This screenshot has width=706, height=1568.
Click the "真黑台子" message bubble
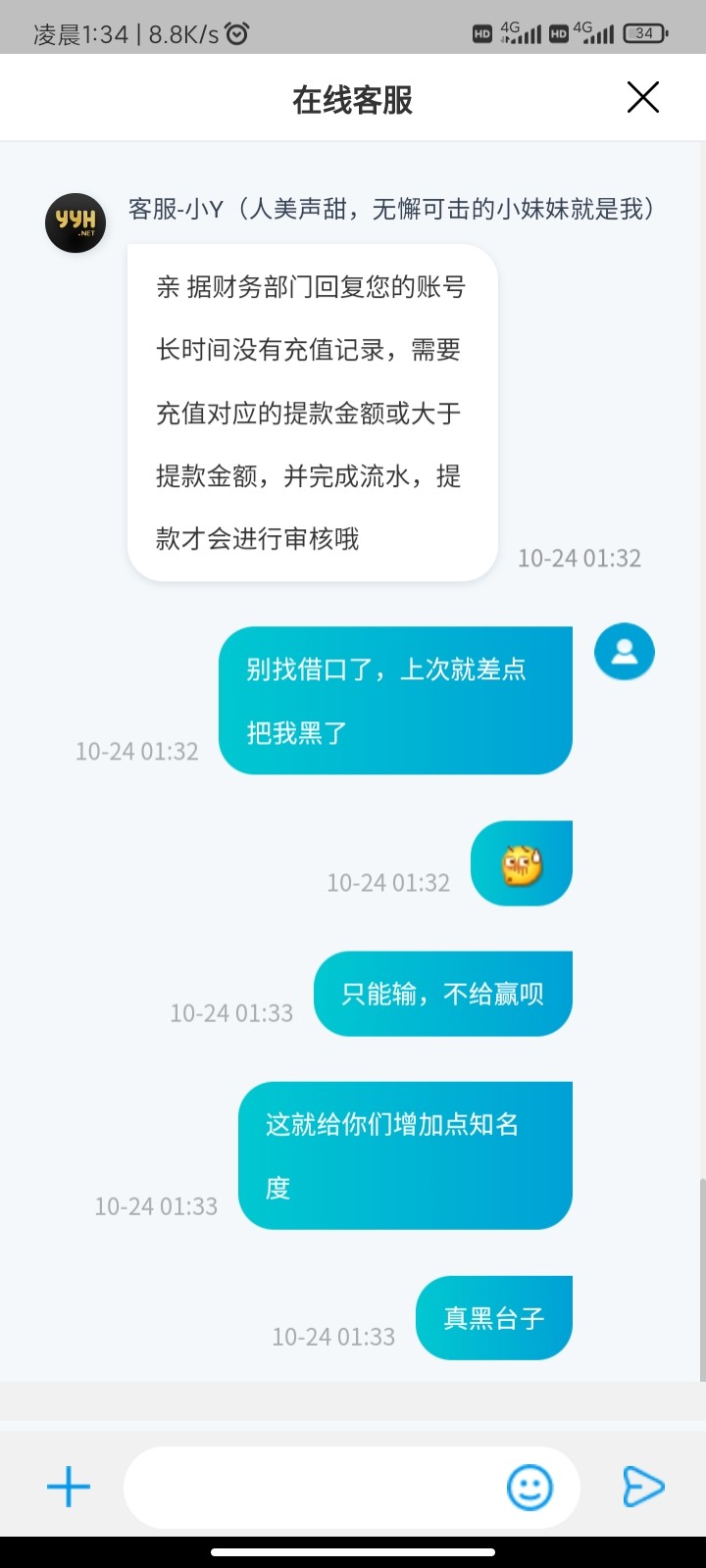point(493,1317)
